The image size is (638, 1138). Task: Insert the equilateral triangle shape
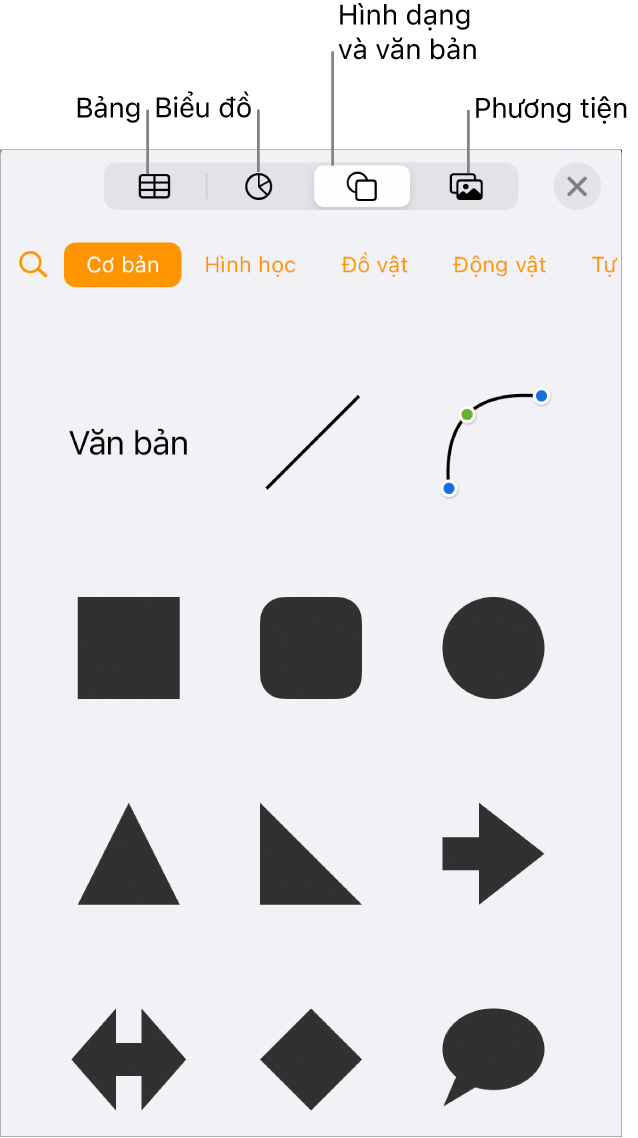[129, 860]
